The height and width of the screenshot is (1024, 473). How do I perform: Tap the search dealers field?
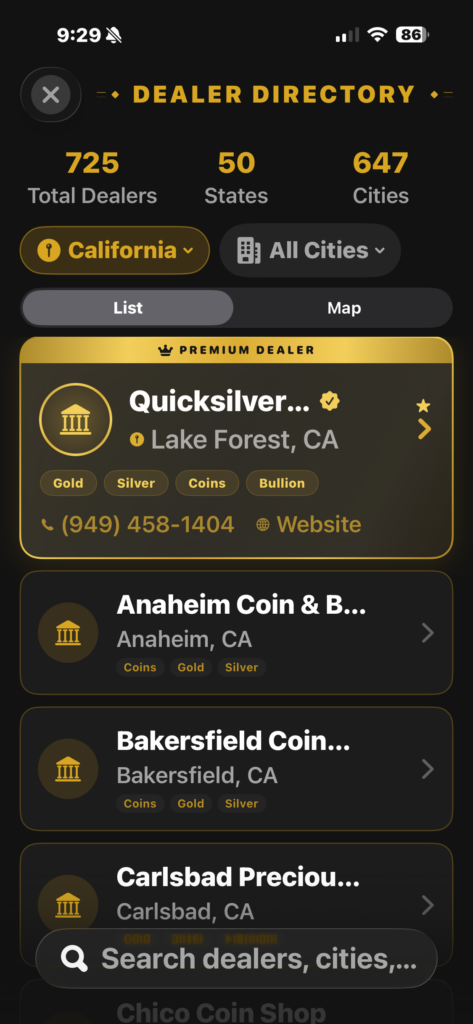(236, 958)
